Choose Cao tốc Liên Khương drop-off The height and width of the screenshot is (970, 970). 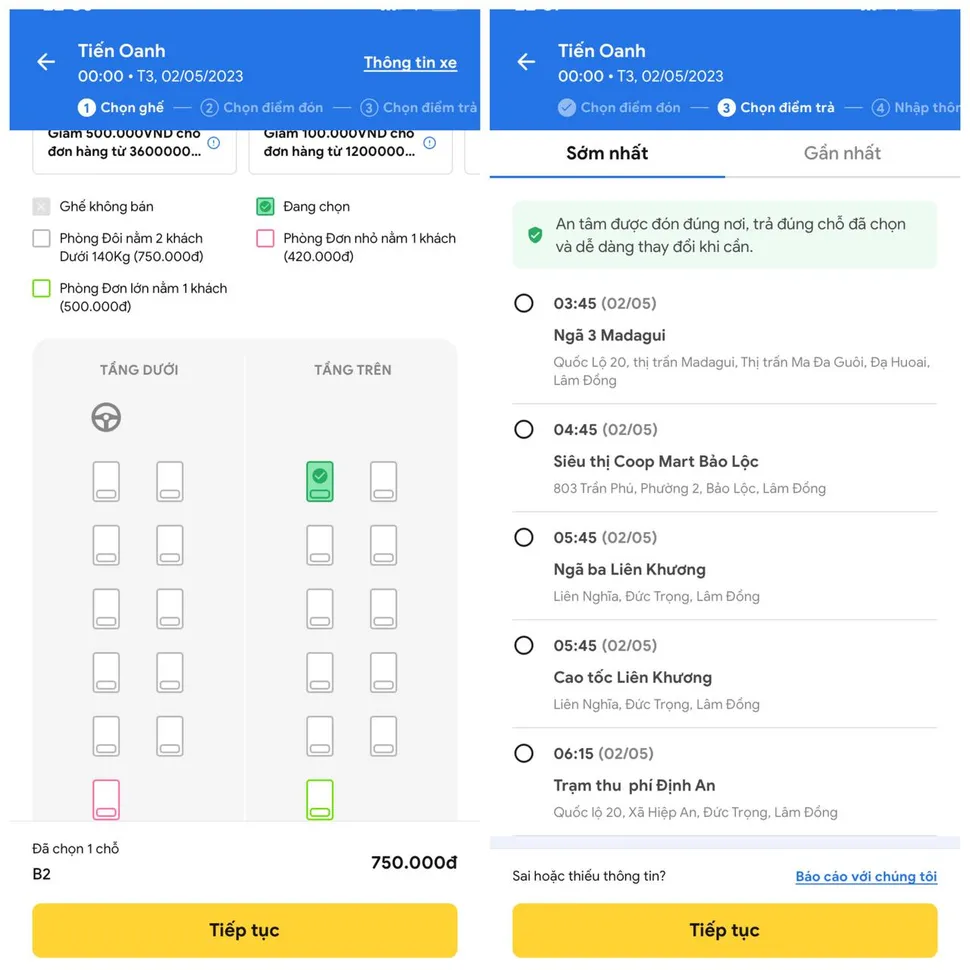click(523, 645)
